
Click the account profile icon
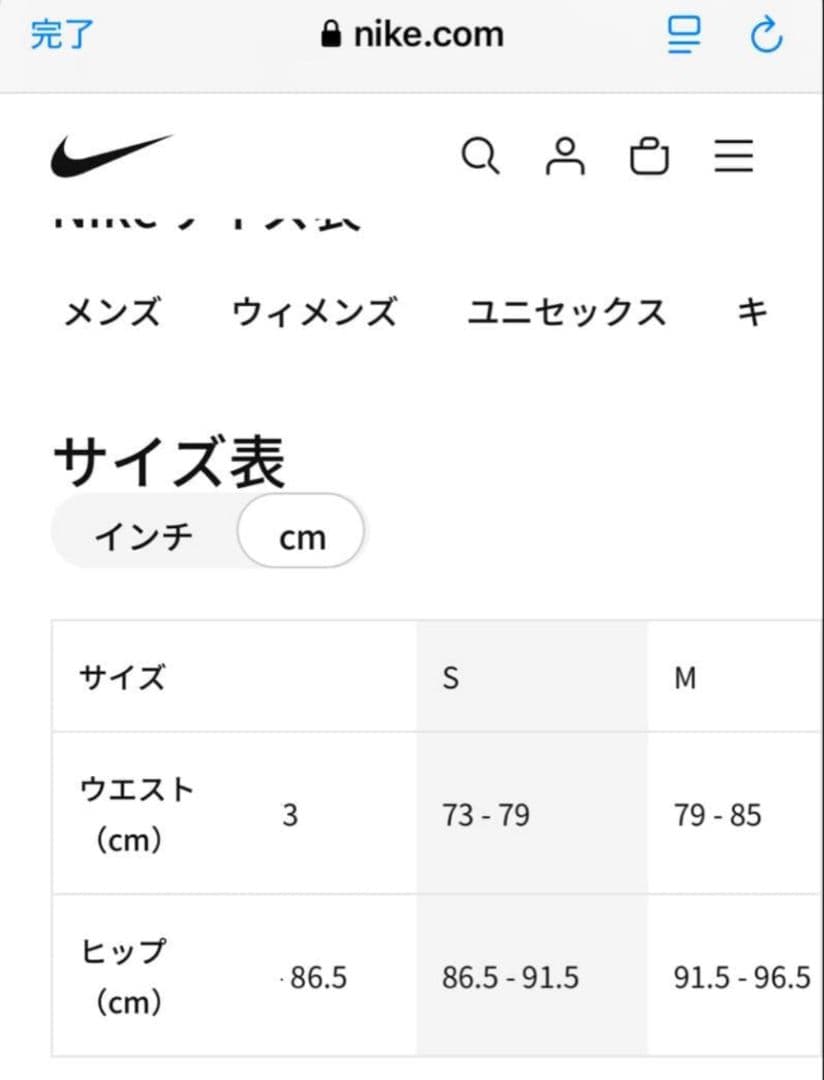coord(567,156)
